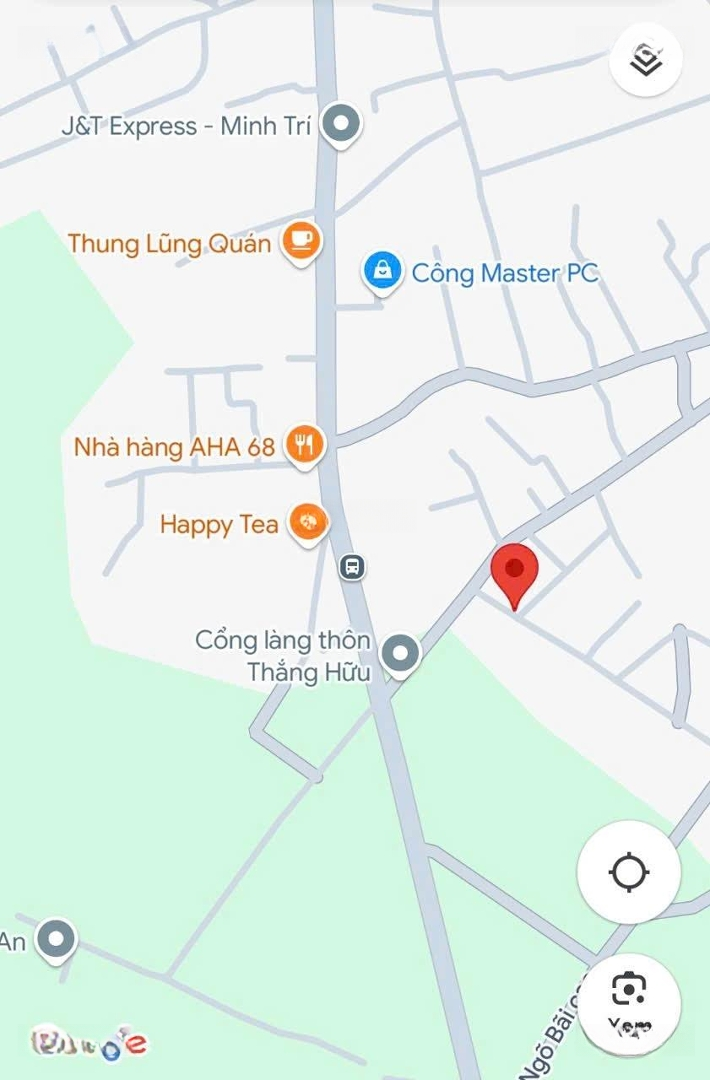Screen dimensions: 710x1080
Task: Open the map layers button
Action: (x=646, y=59)
